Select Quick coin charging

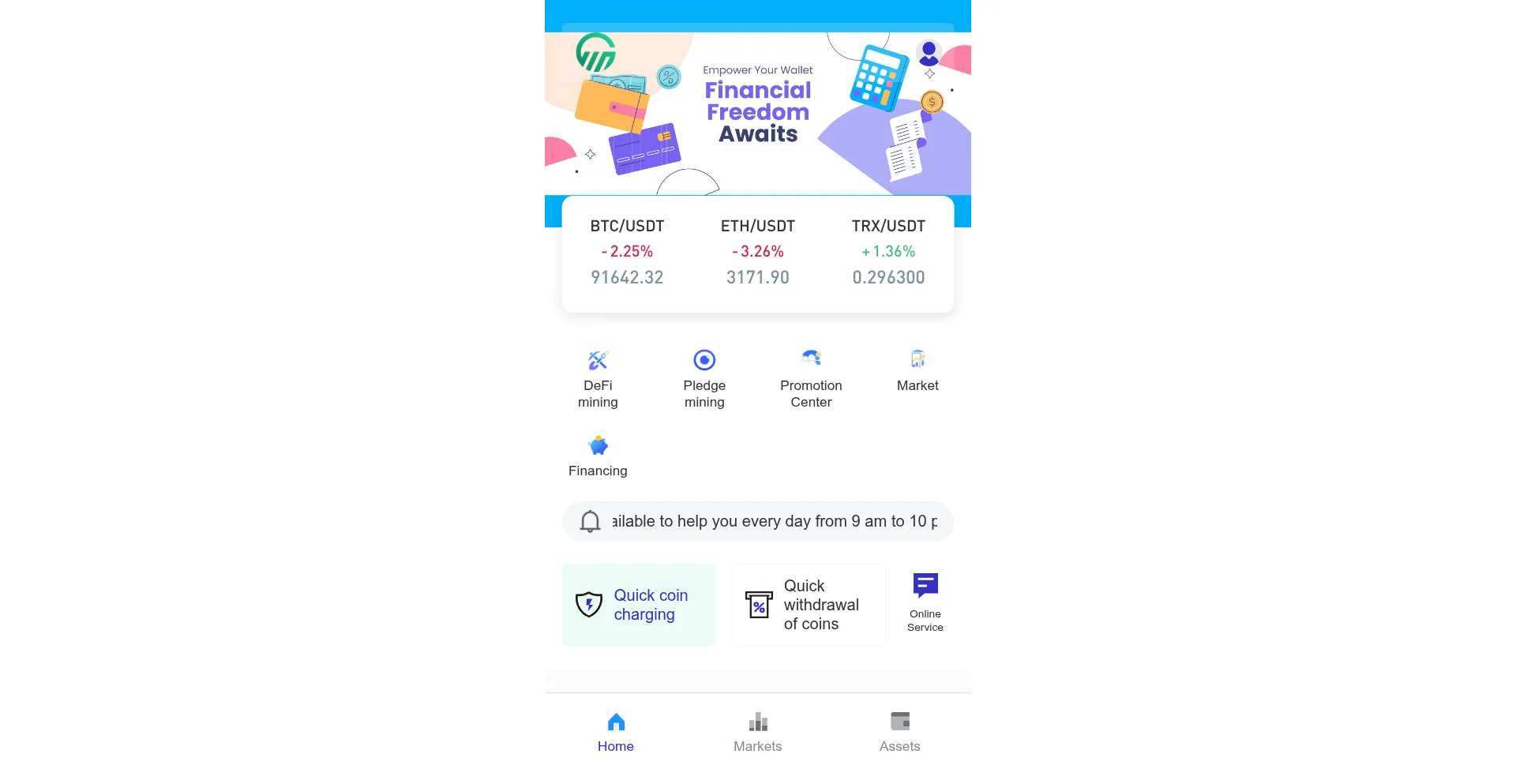coord(639,605)
